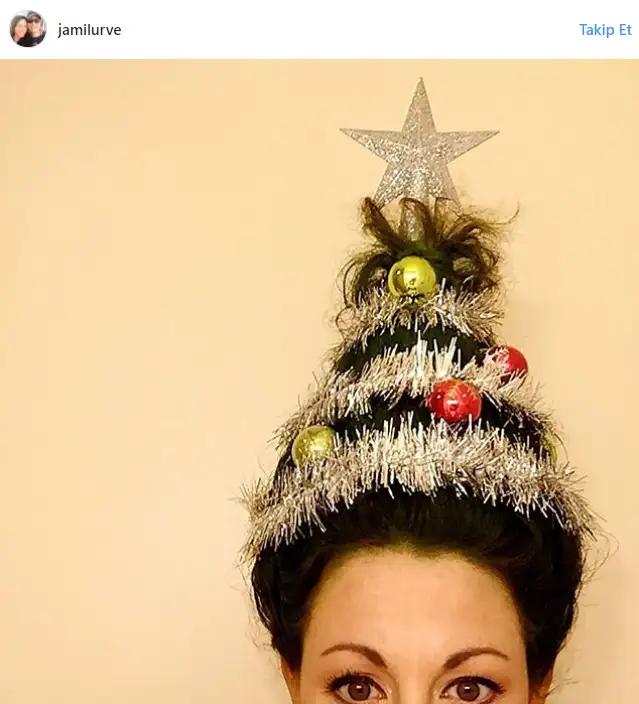Open the Christmas tree hair photo

[x=319, y=380]
